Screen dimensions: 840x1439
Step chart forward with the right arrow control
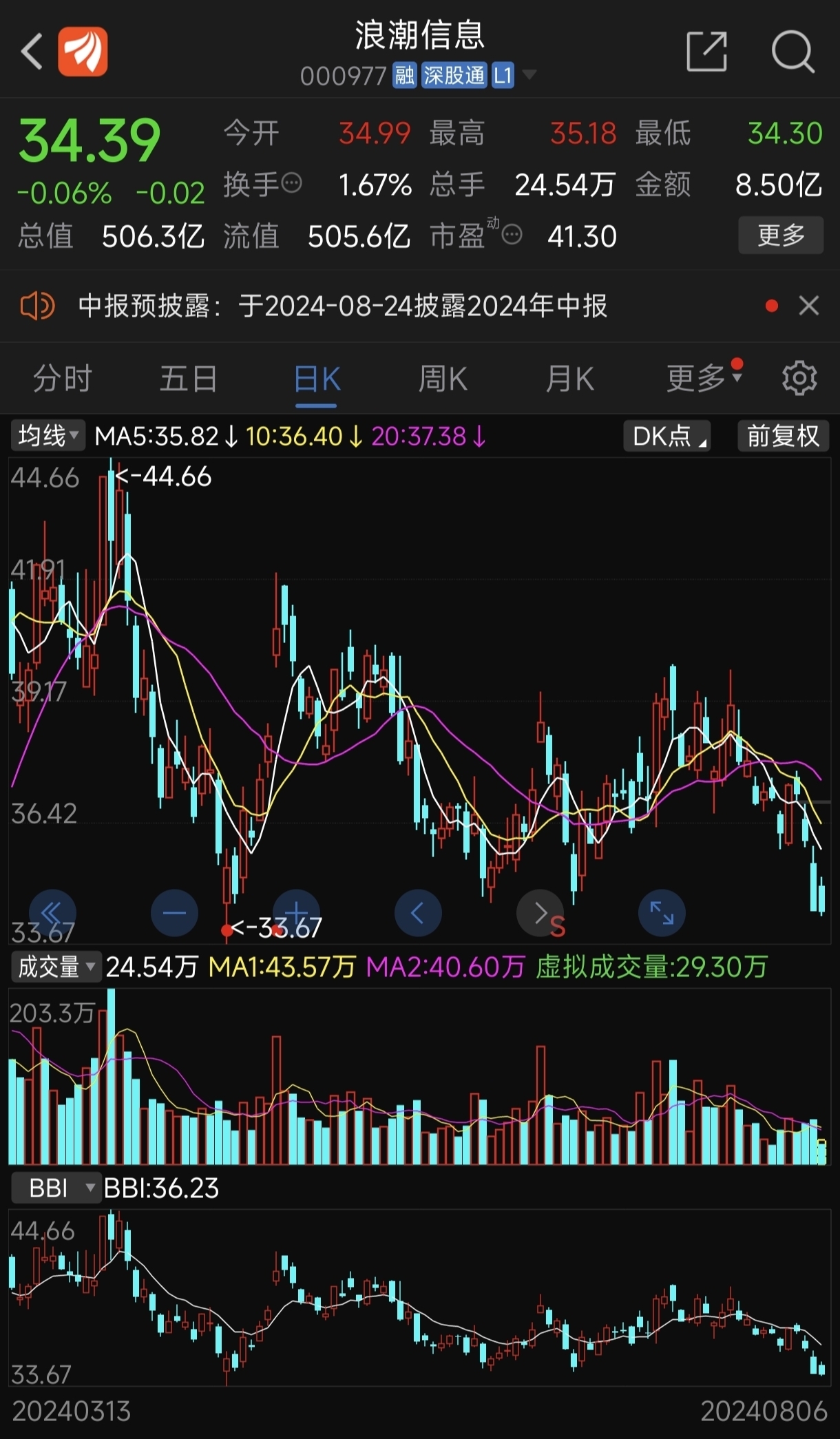pos(540,913)
